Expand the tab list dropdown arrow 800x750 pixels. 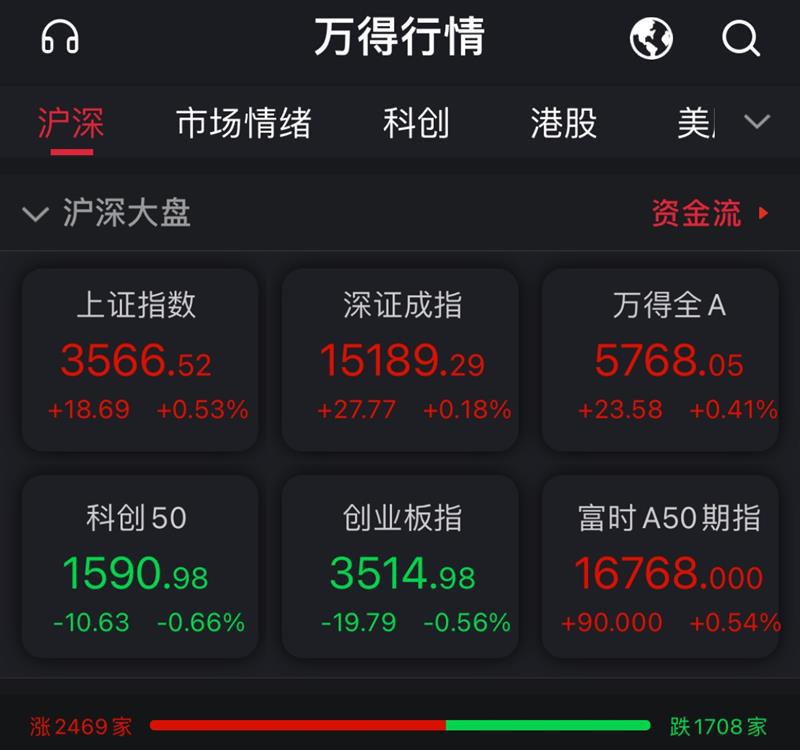[757, 122]
